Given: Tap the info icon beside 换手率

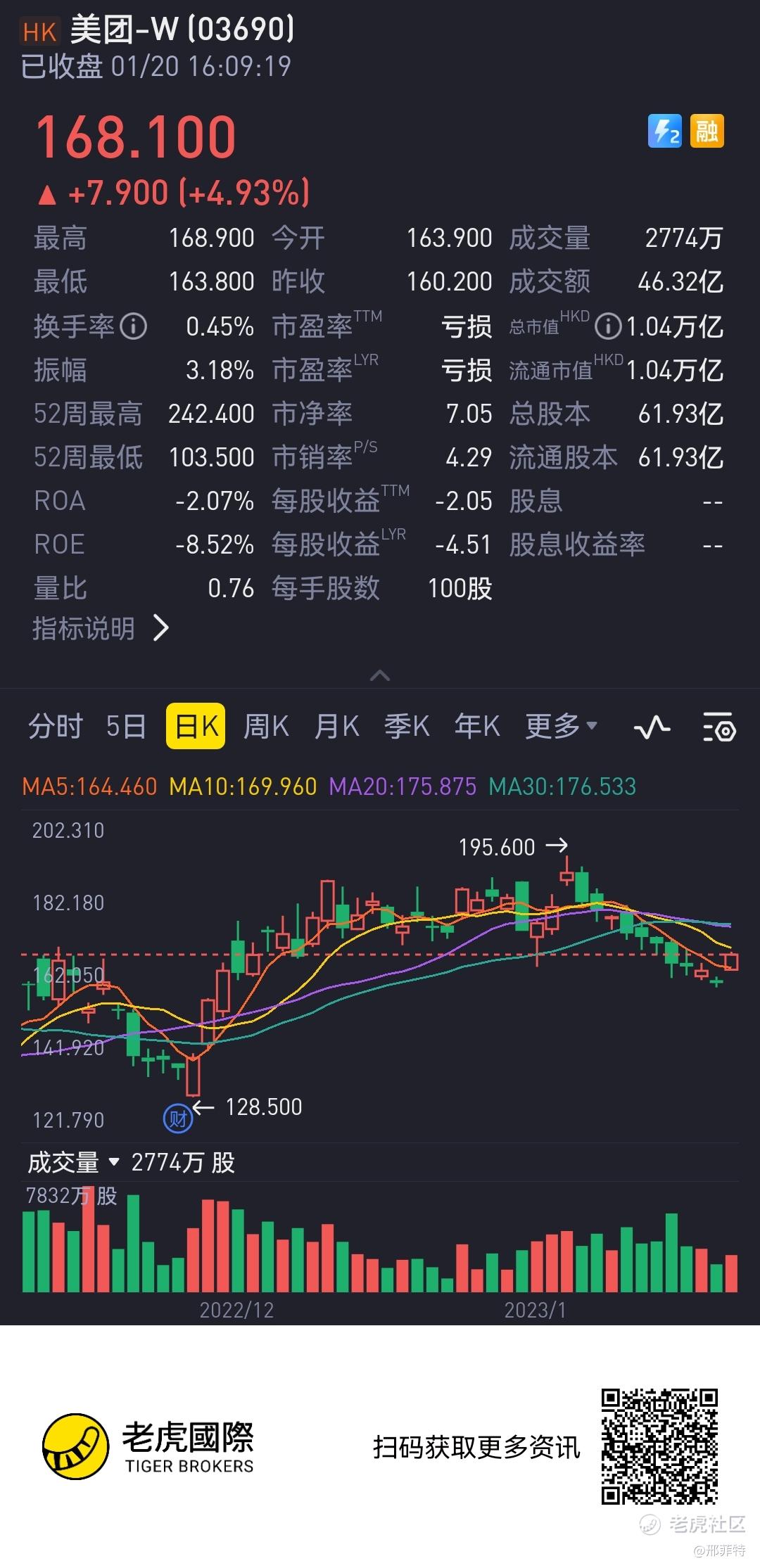Looking at the screenshot, I should point(133,326).
